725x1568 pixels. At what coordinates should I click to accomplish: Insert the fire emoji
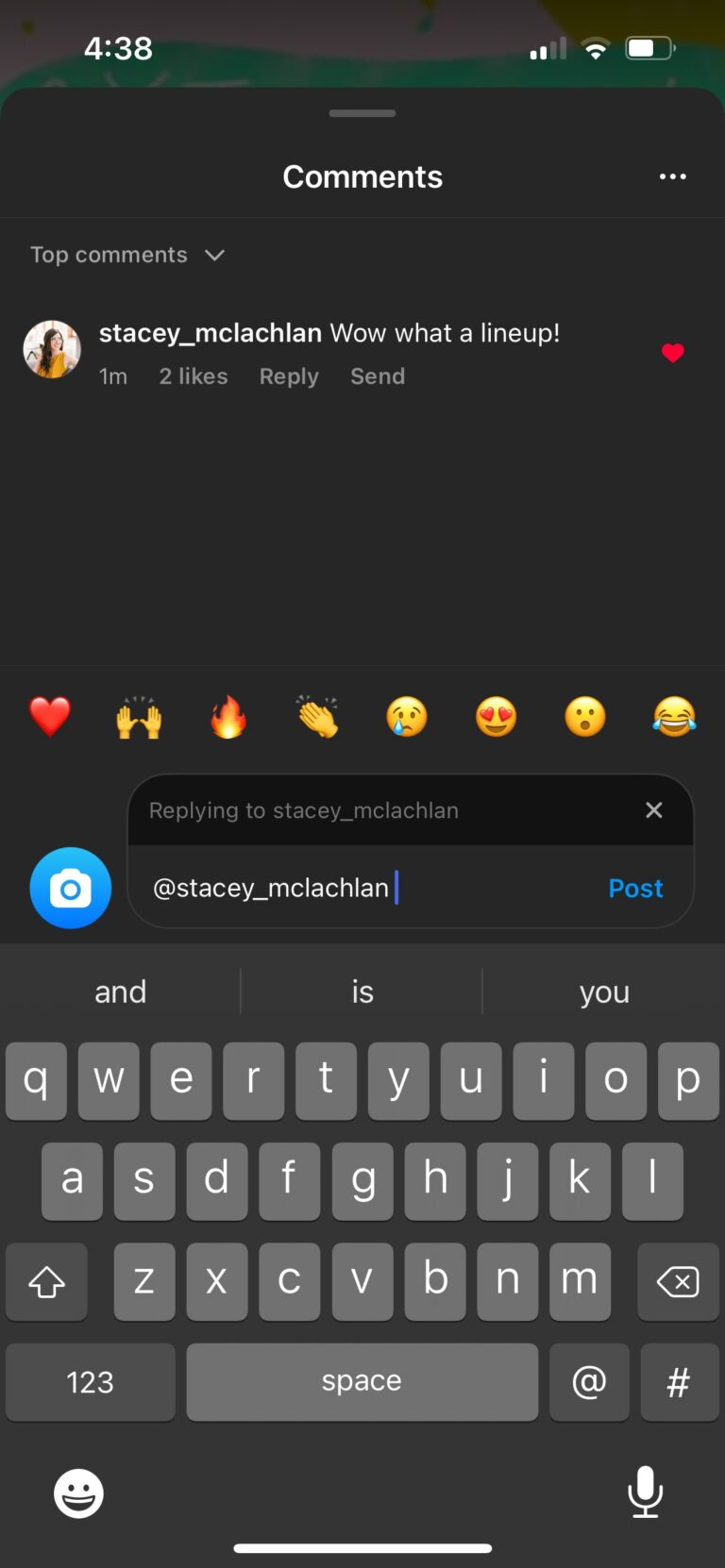coord(228,717)
